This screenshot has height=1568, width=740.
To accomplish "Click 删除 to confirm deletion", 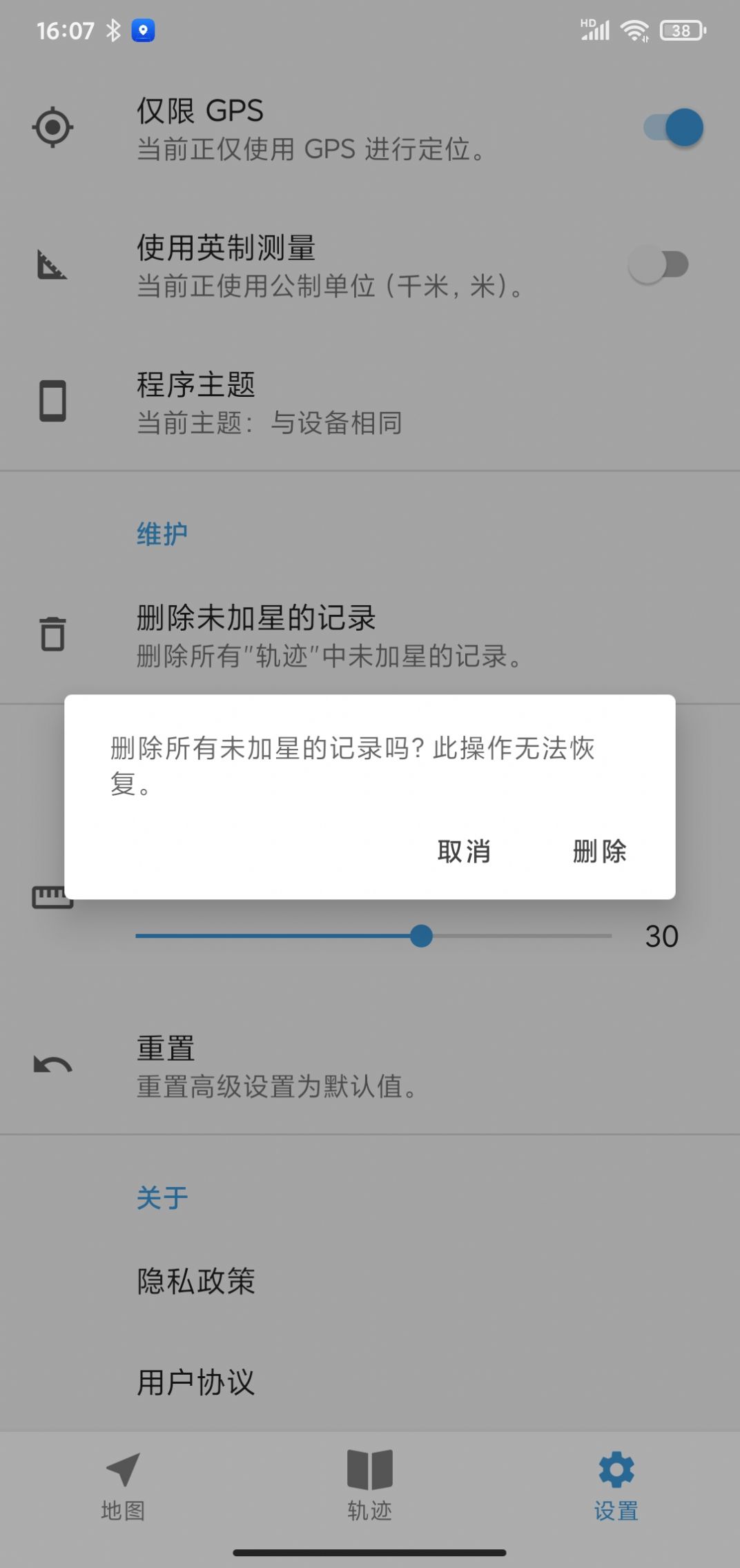I will click(600, 852).
